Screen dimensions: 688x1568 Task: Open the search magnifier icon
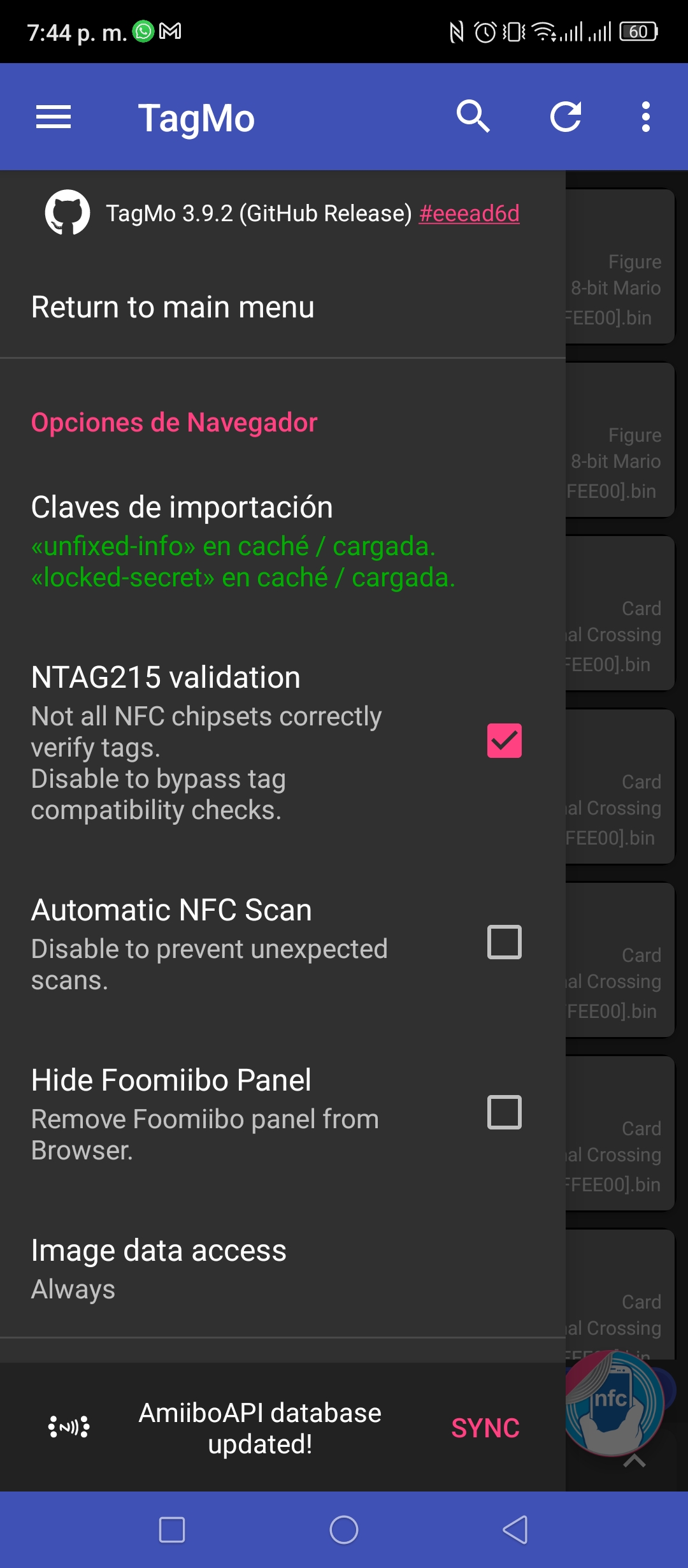473,117
